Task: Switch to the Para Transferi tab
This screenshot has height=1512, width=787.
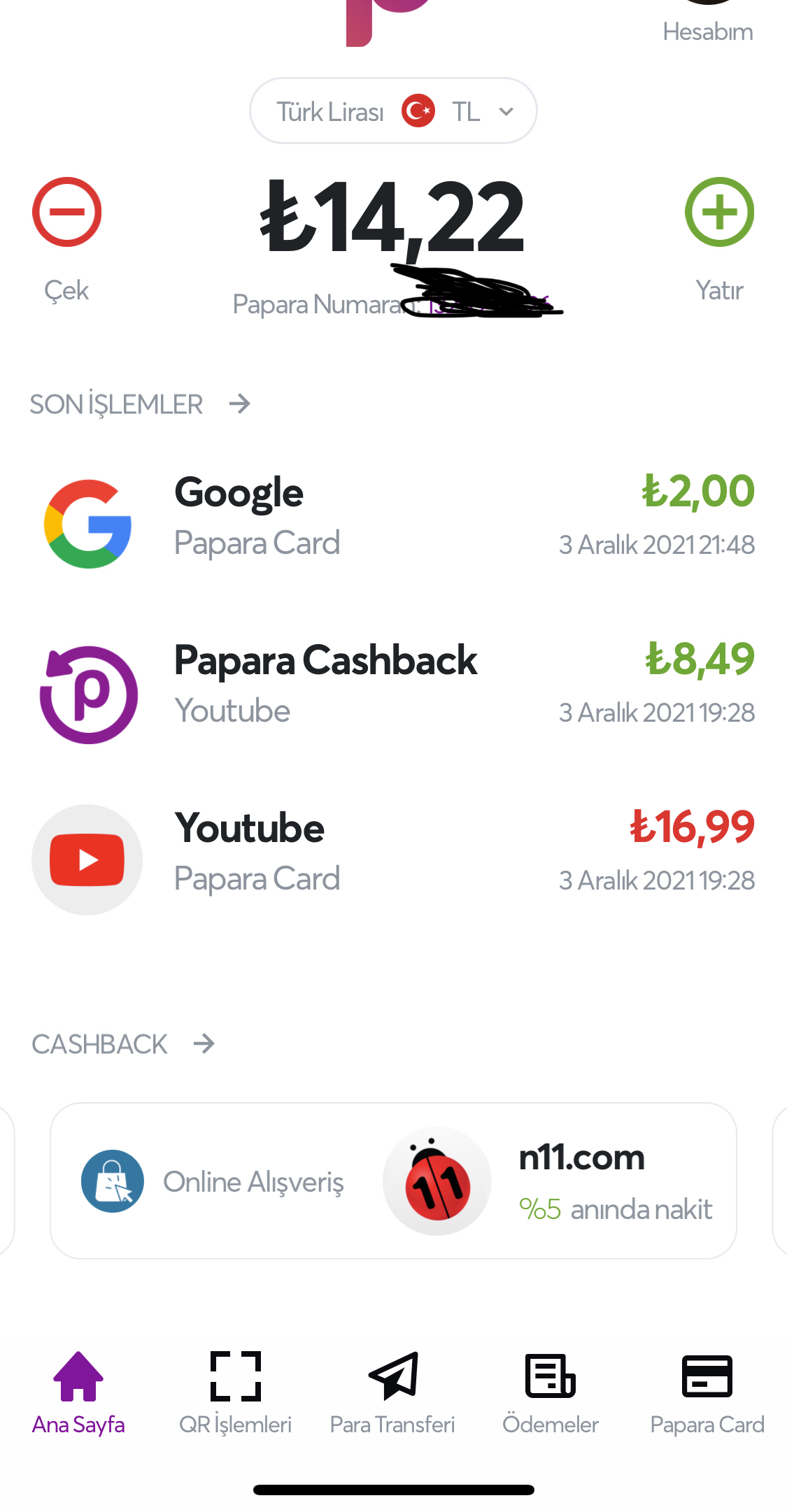Action: (393, 1392)
